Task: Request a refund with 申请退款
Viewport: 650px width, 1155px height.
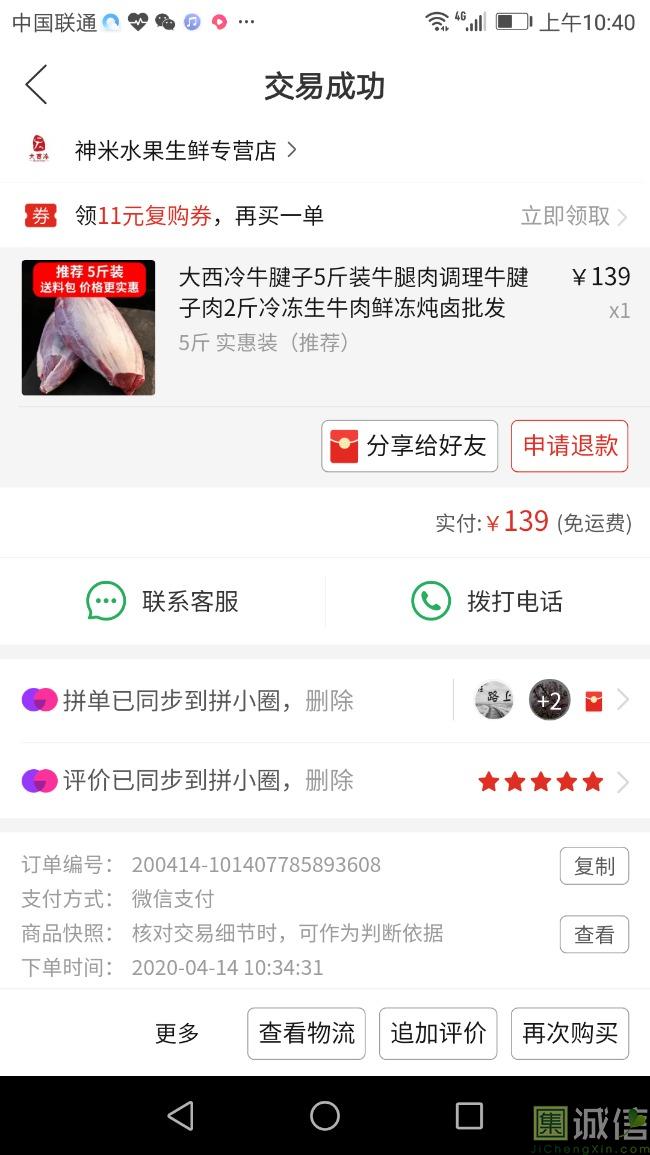Action: point(569,446)
